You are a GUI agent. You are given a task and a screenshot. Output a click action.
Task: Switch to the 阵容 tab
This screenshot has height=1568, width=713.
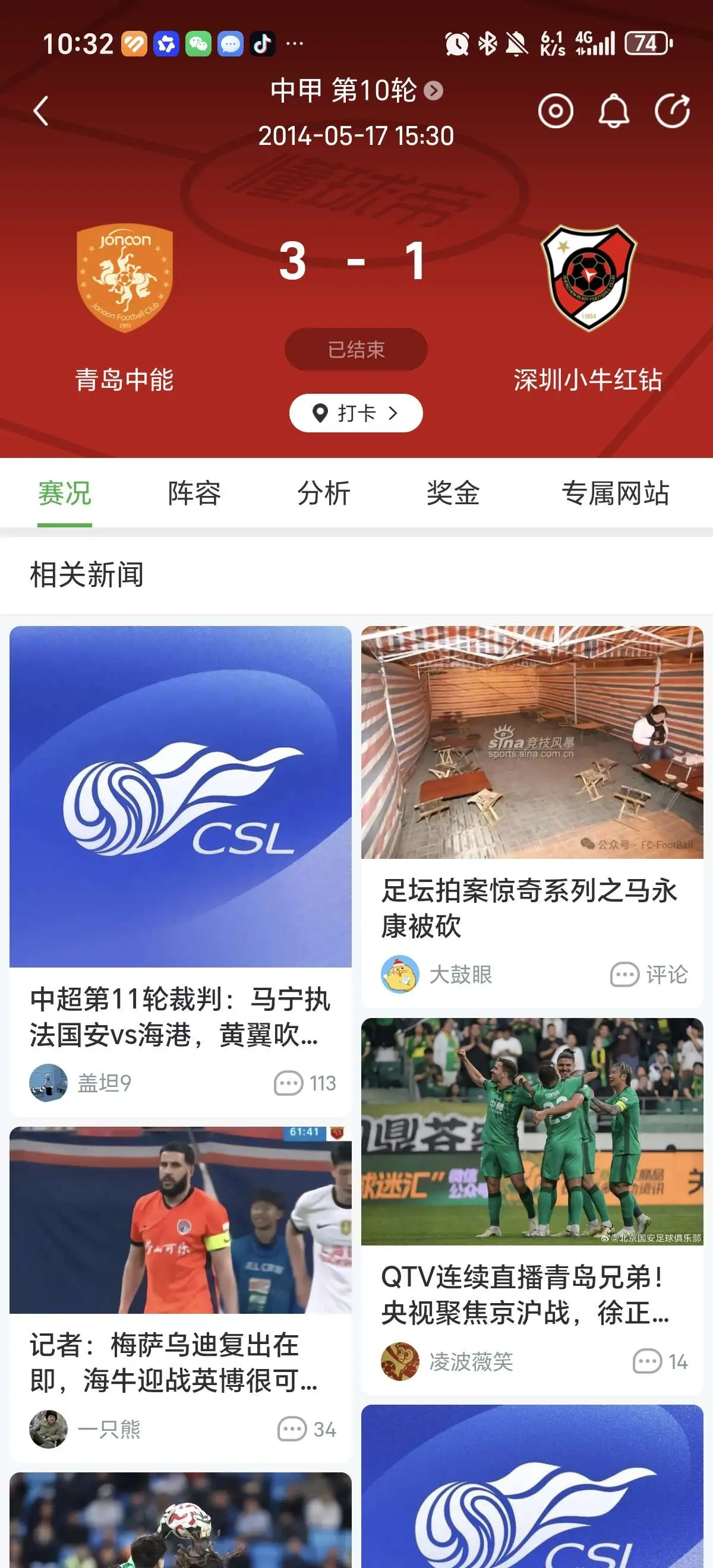tap(194, 493)
